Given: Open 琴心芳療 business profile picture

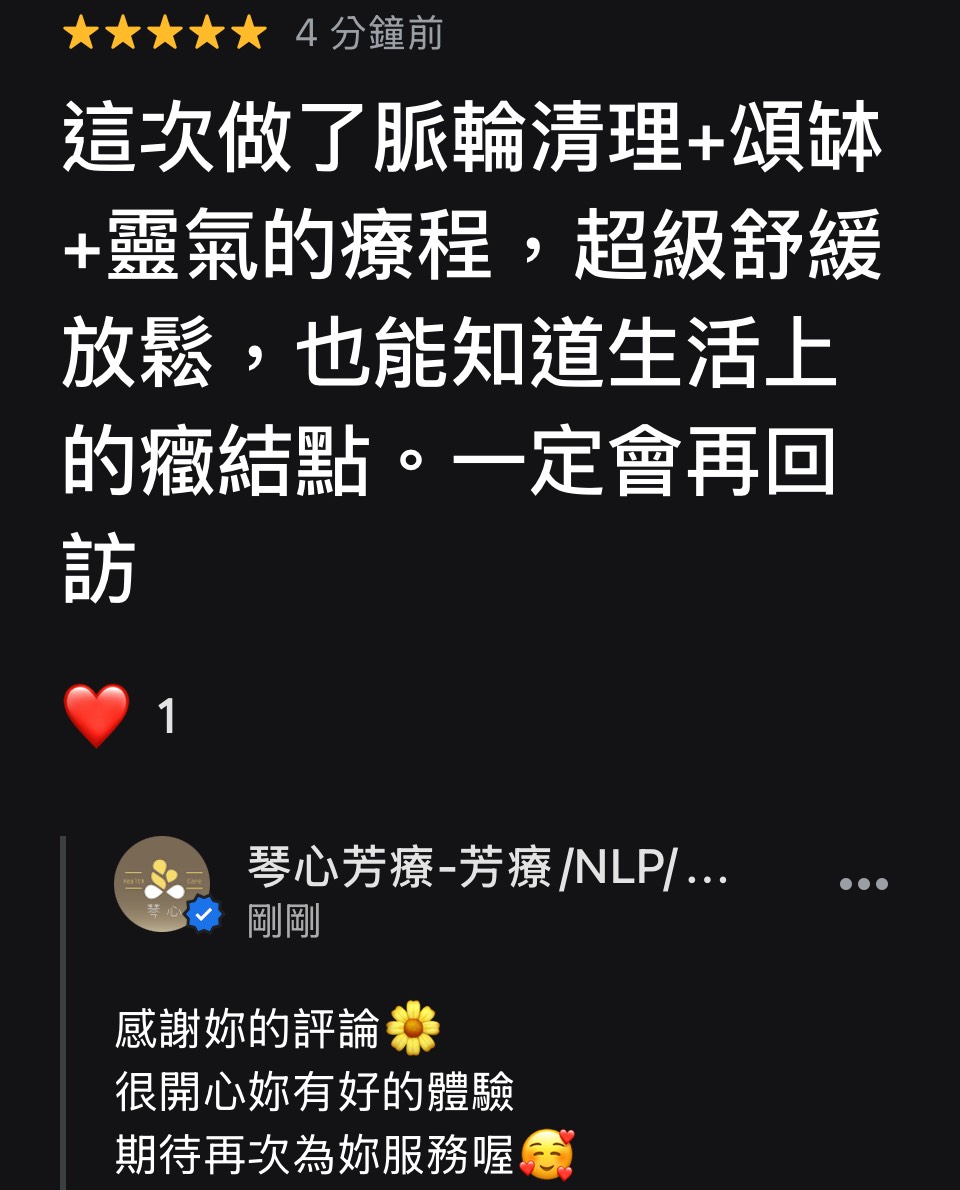Looking at the screenshot, I should pyautogui.click(x=162, y=884).
